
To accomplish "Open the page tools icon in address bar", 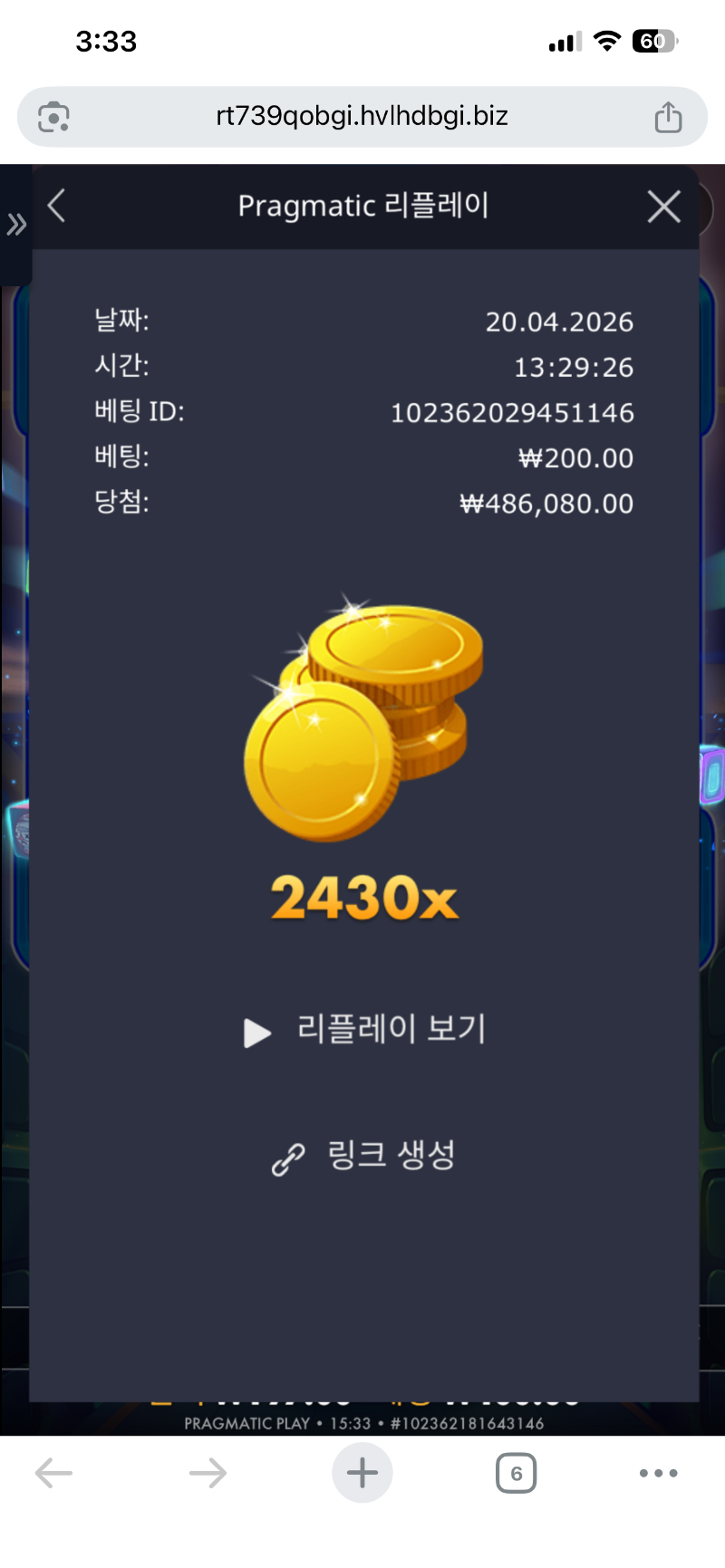I will [x=53, y=117].
